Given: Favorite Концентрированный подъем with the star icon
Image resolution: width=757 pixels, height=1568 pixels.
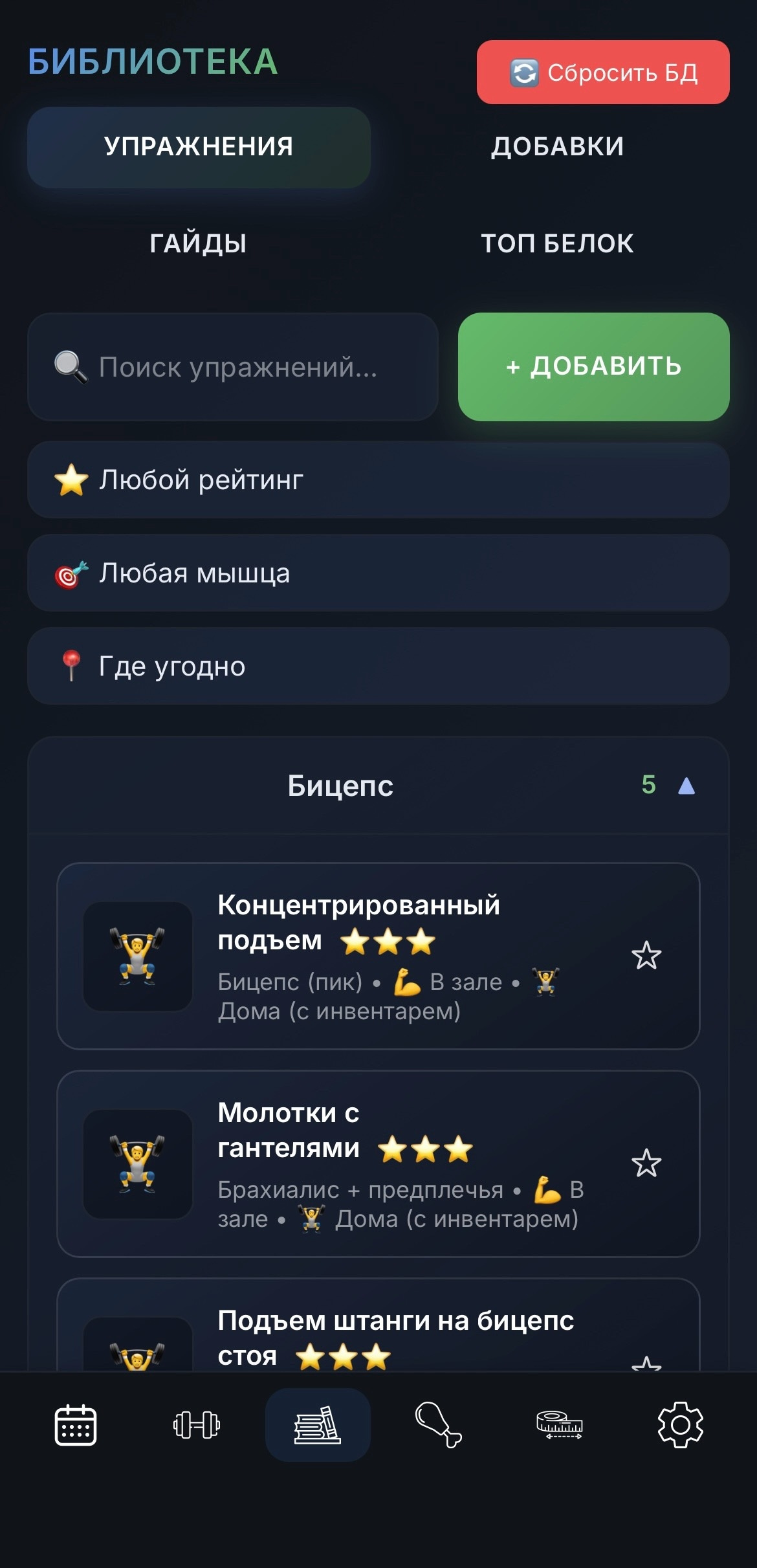Looking at the screenshot, I should coord(646,956).
